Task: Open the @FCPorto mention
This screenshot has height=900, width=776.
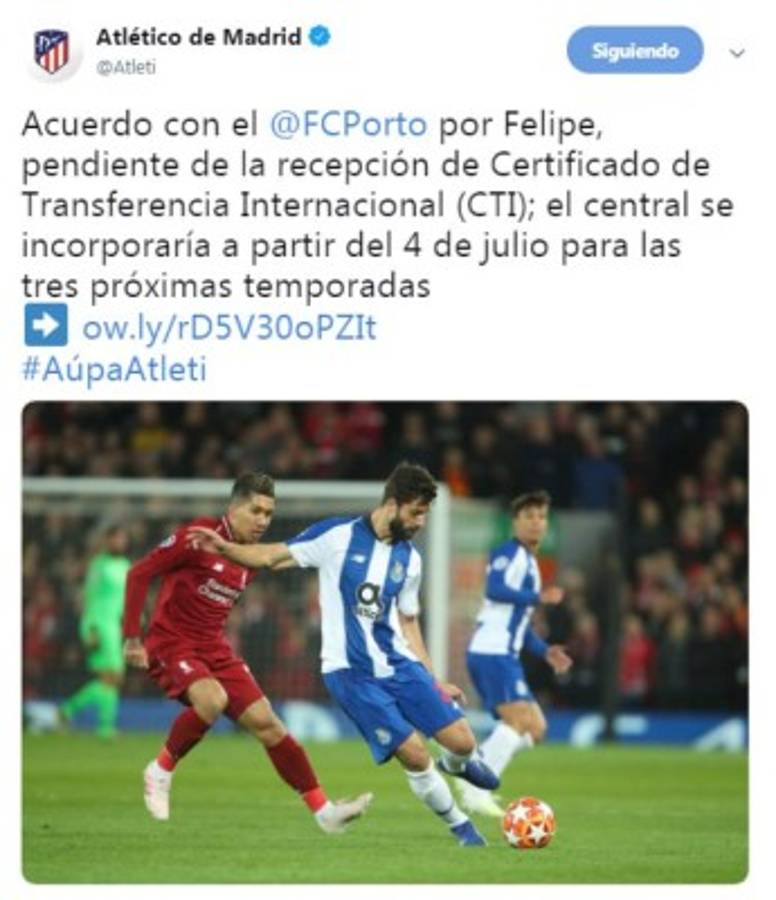Action: [348, 126]
